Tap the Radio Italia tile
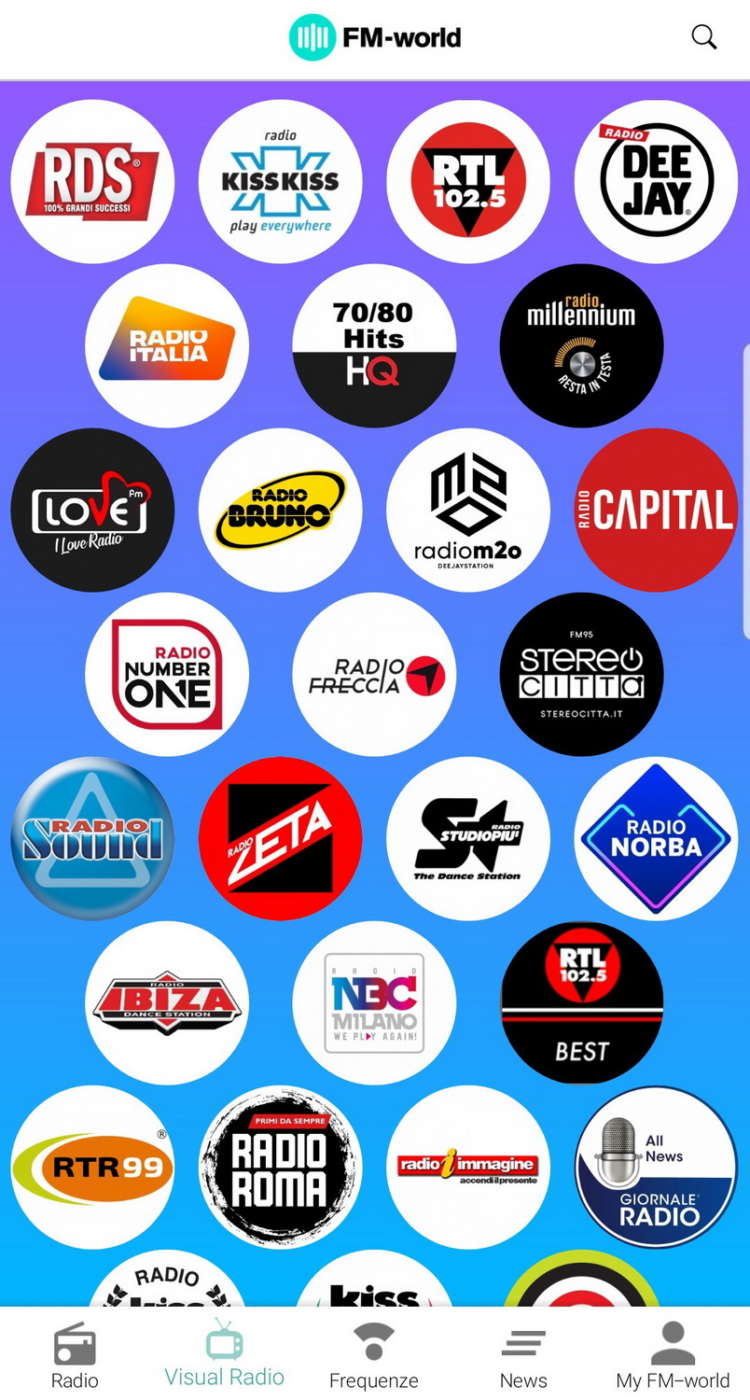Screen dimensions: 750x1400 click(x=167, y=345)
